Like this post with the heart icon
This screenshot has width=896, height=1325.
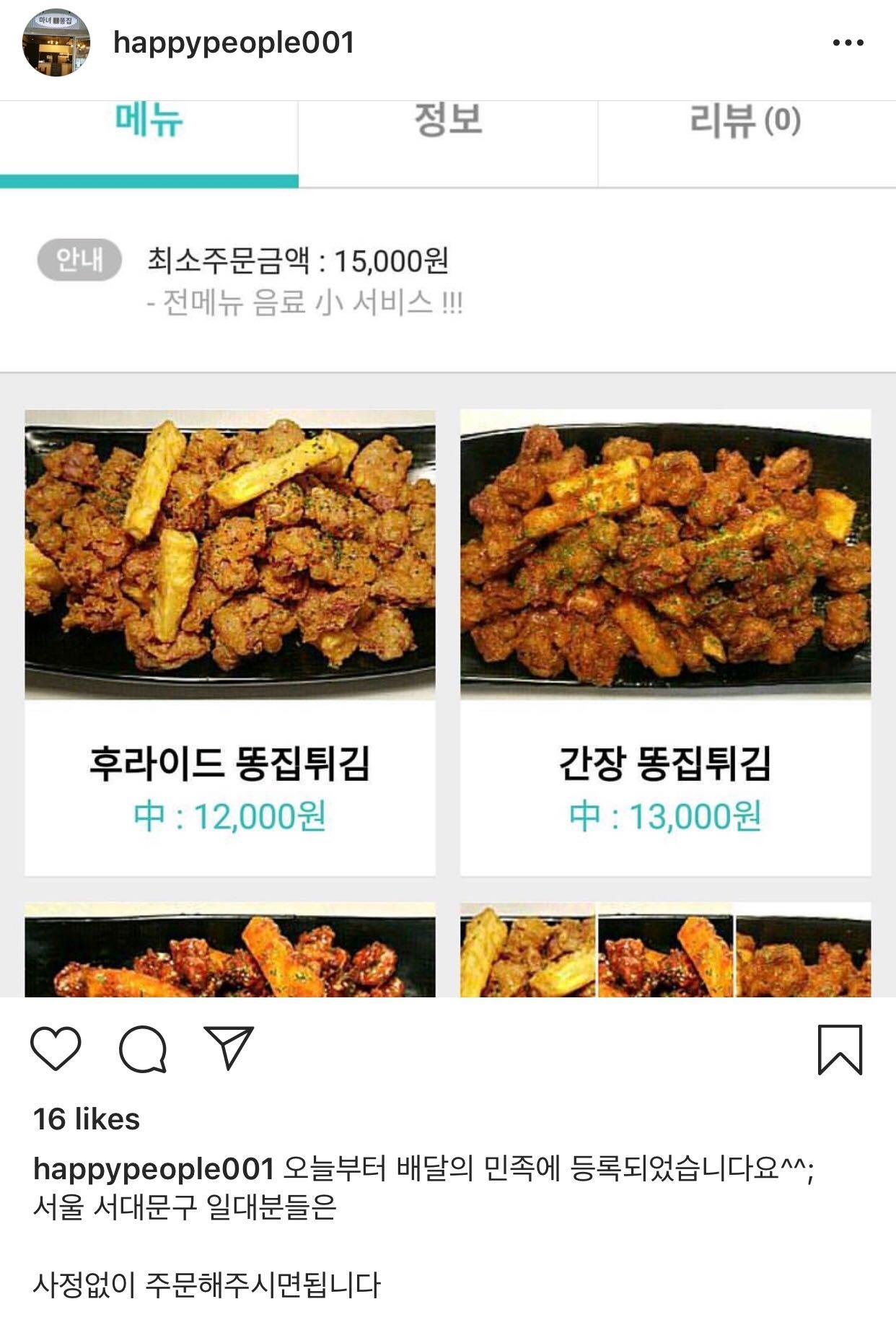click(56, 1048)
